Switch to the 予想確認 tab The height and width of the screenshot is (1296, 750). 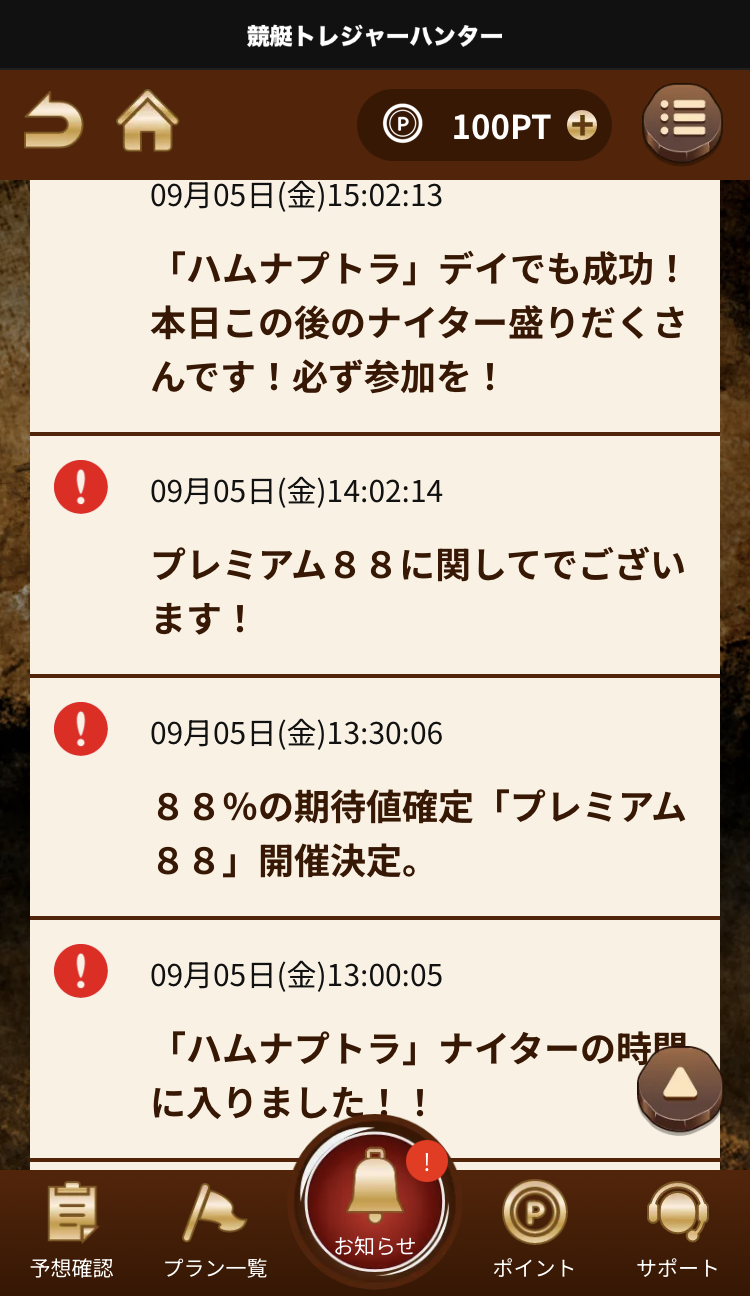[x=72, y=1231]
